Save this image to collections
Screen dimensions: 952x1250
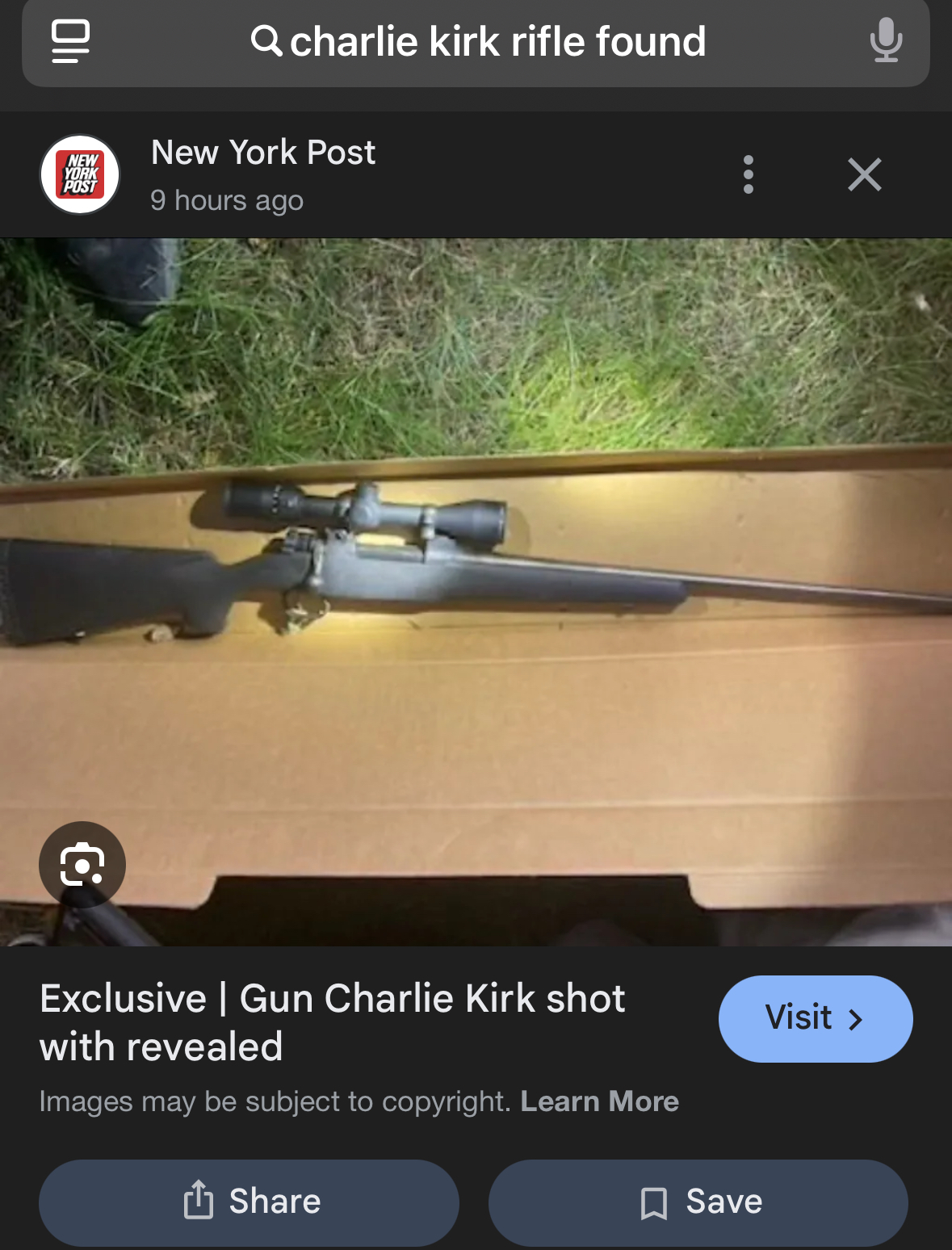click(x=698, y=1202)
